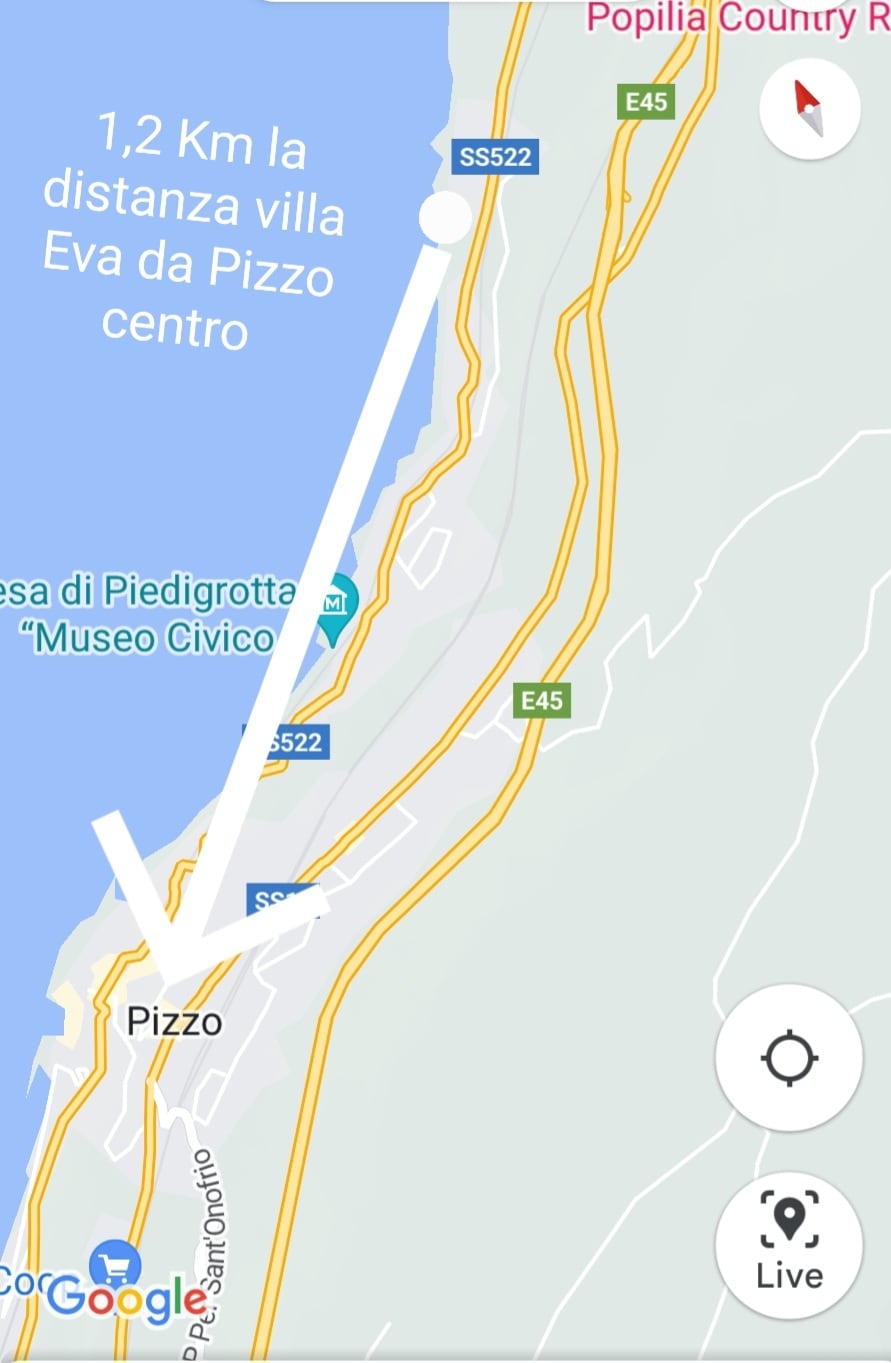Center the map on my location
The height and width of the screenshot is (1363, 891).
(789, 1057)
